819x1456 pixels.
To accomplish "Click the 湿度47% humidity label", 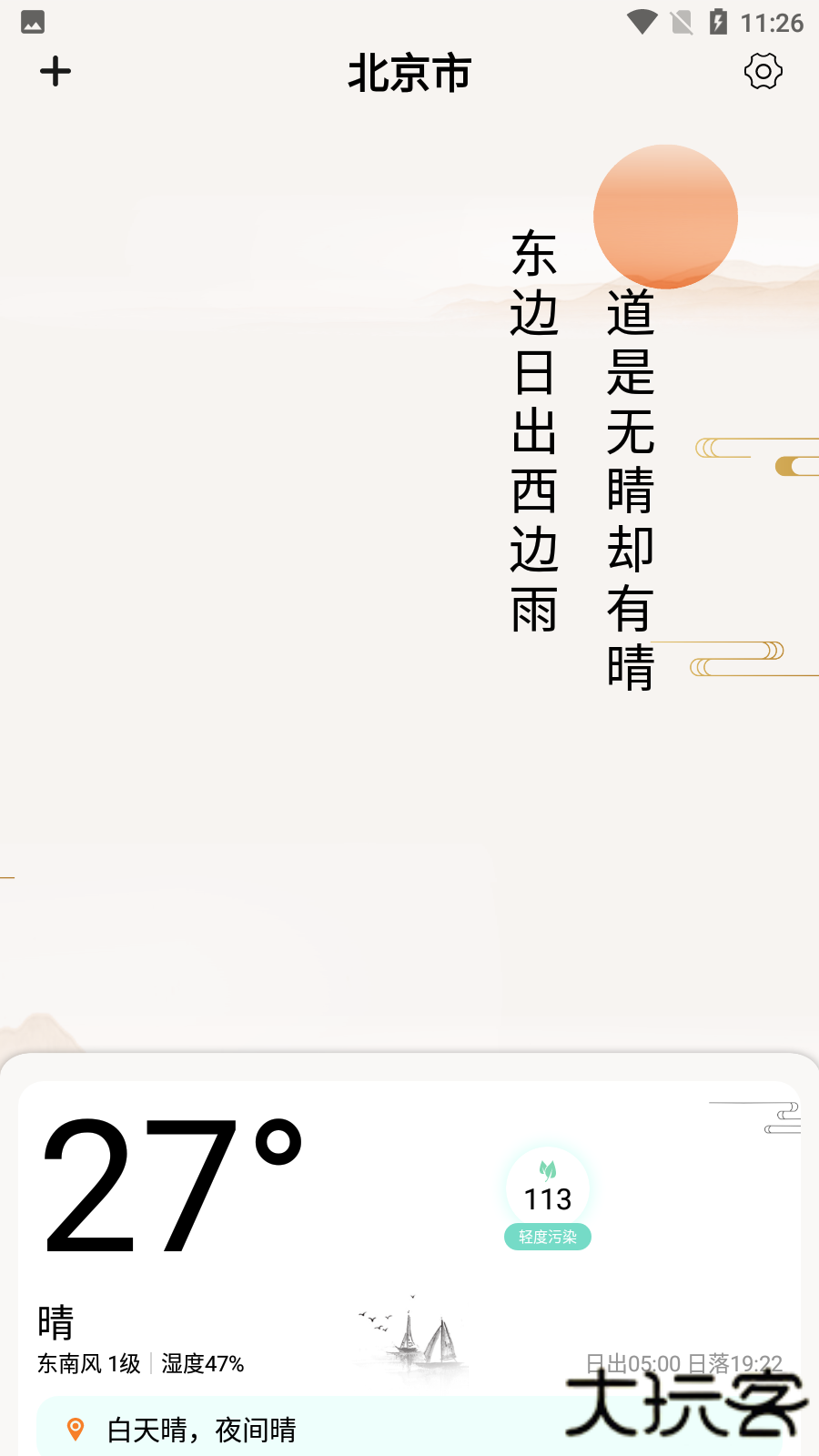I will (x=202, y=1365).
